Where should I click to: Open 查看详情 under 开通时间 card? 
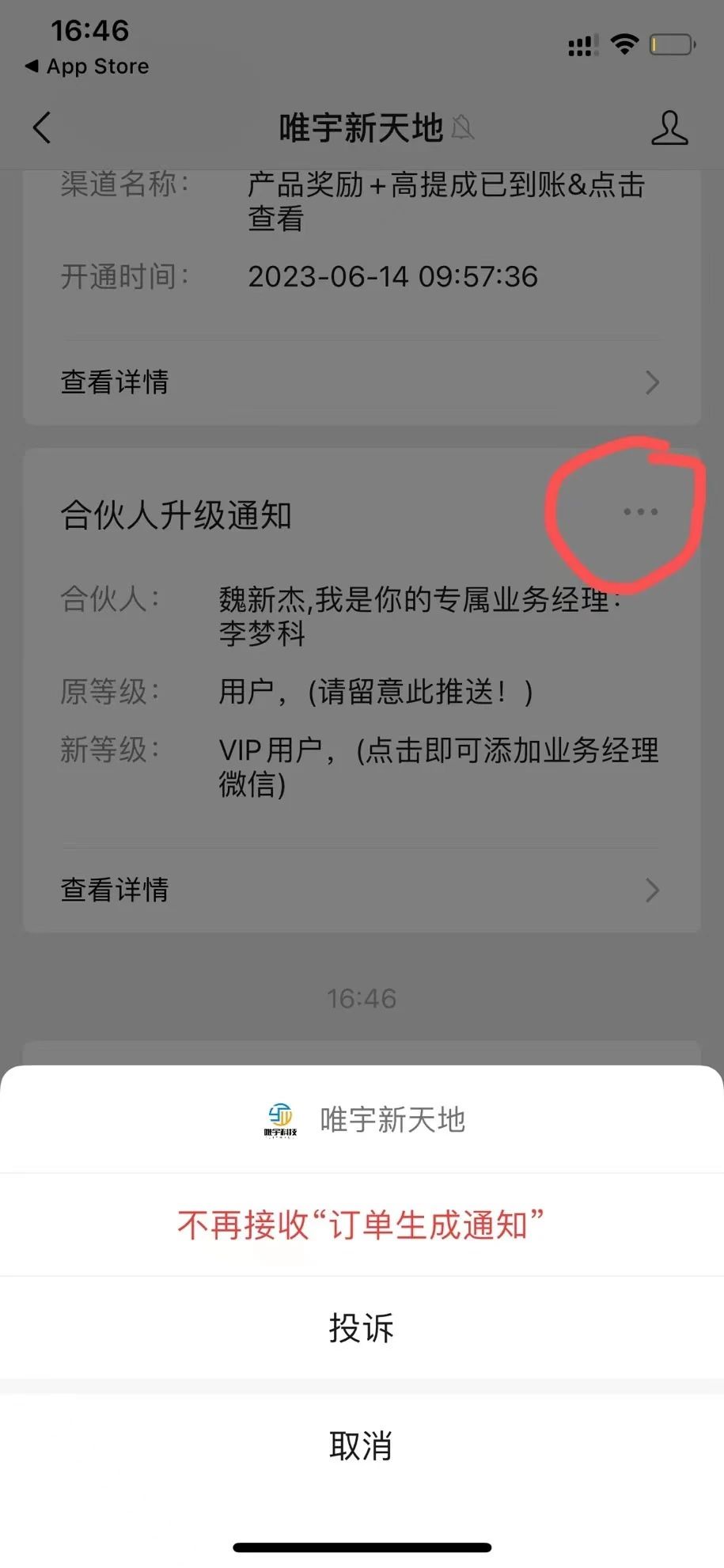[362, 382]
